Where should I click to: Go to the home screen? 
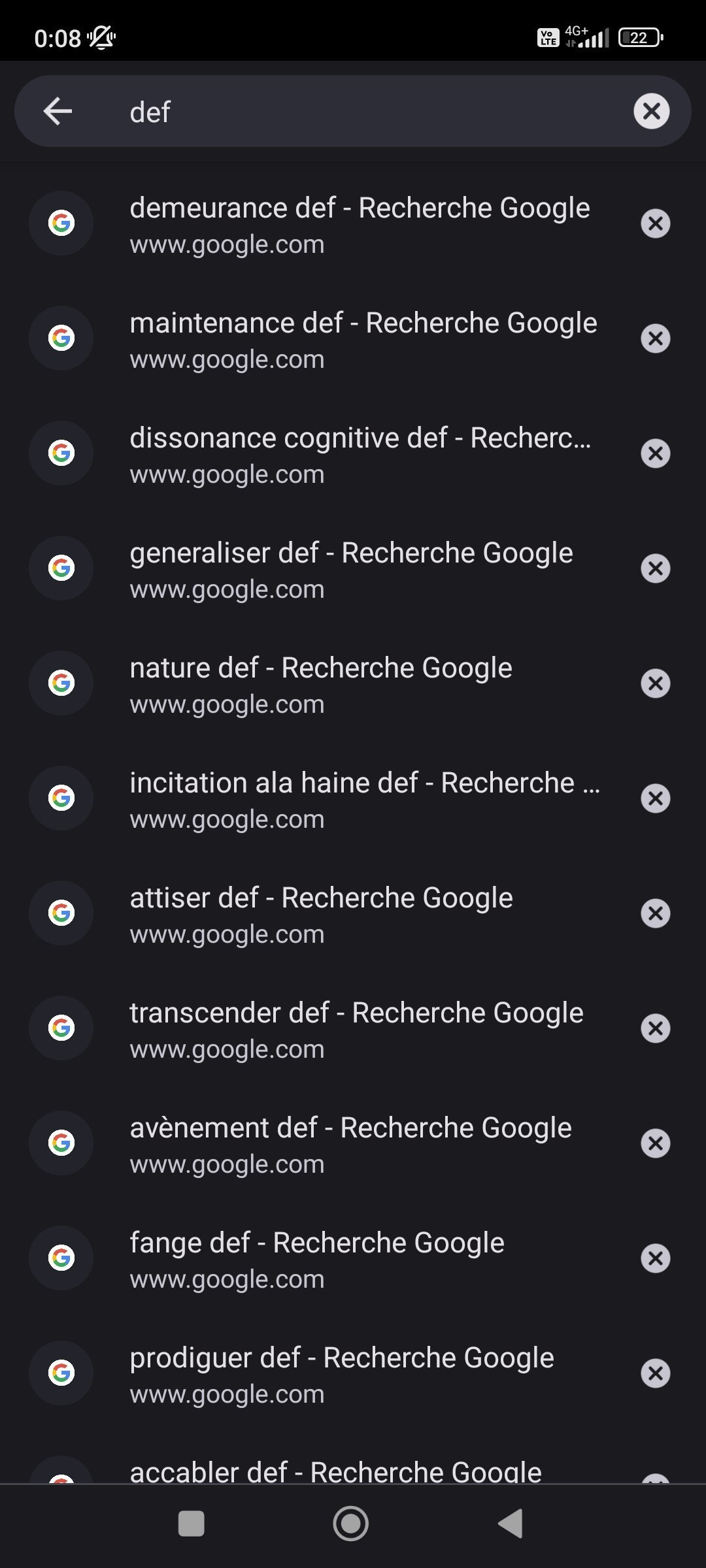point(351,1524)
